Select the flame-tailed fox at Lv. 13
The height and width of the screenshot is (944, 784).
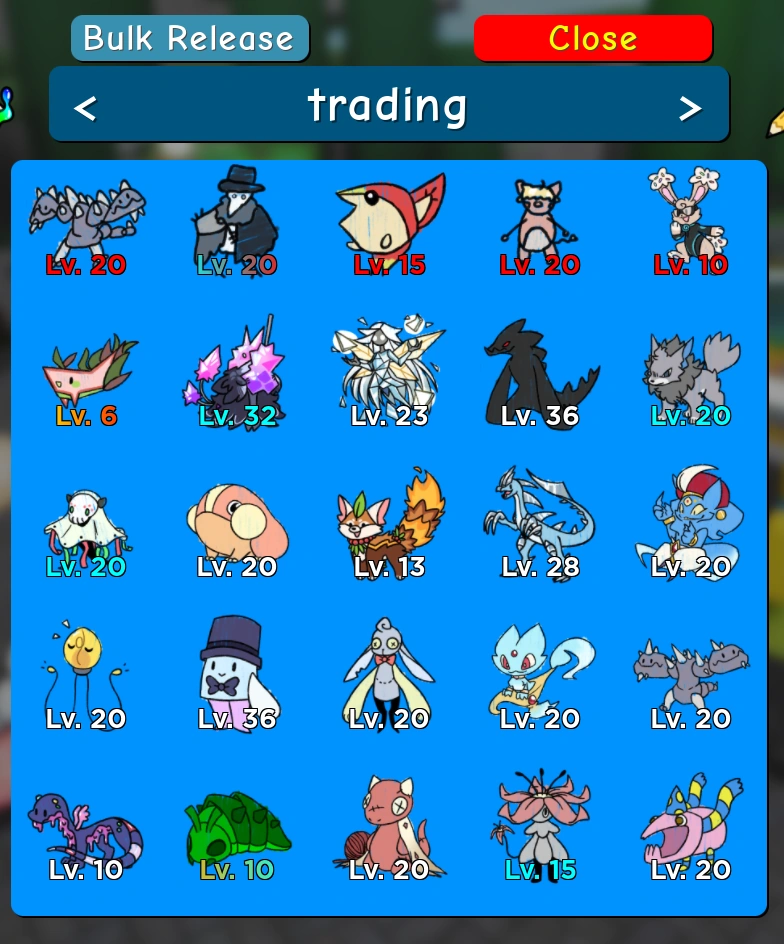click(390, 520)
